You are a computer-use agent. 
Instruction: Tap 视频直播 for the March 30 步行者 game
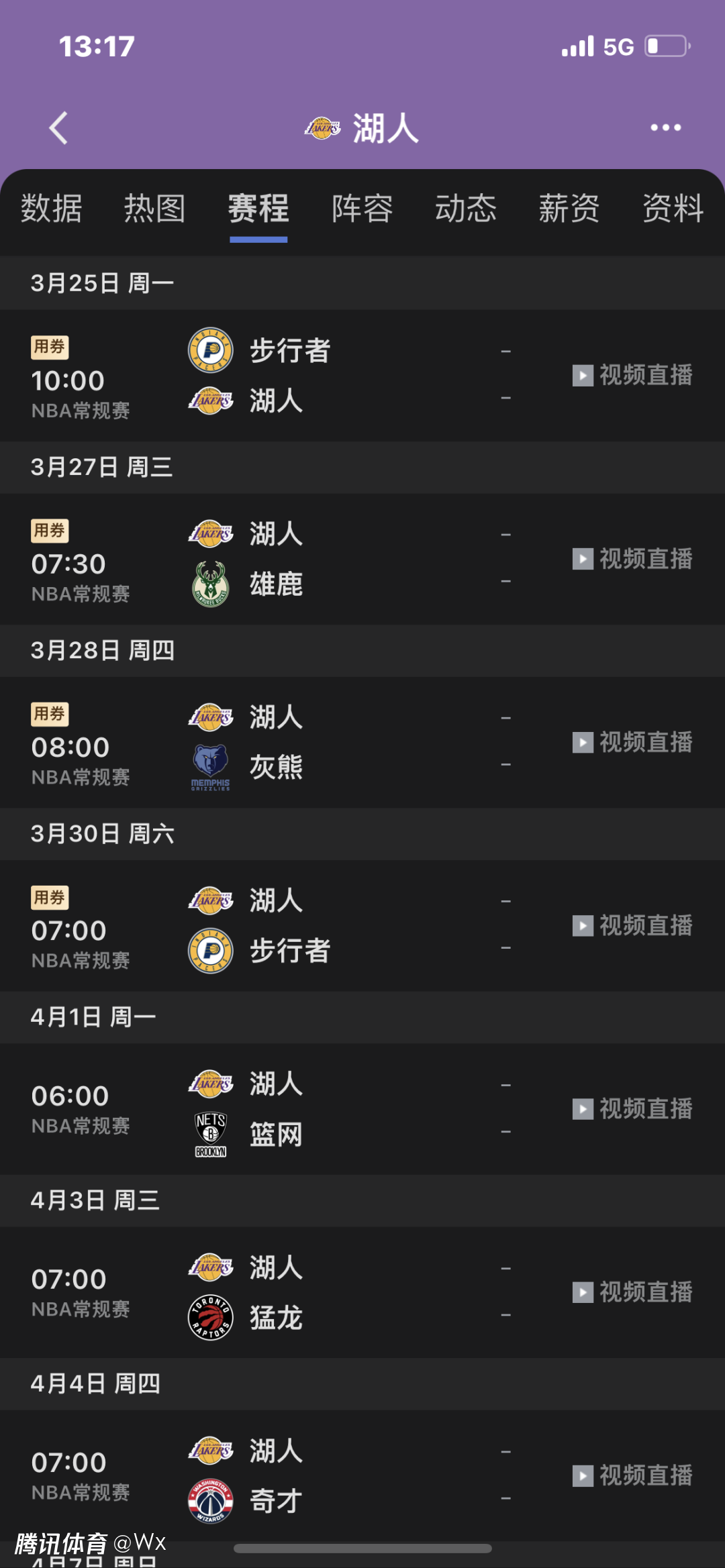pyautogui.click(x=633, y=926)
